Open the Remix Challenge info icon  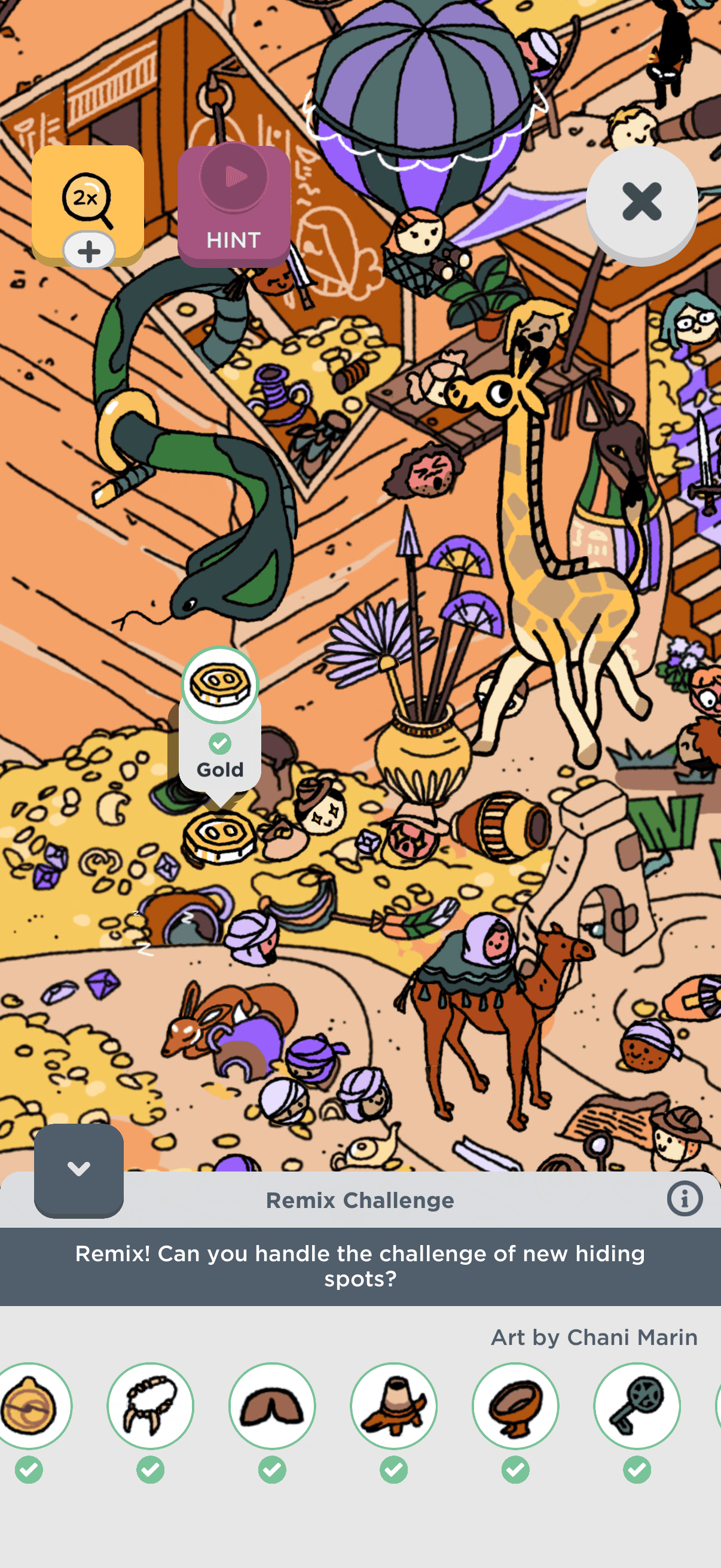click(685, 1198)
